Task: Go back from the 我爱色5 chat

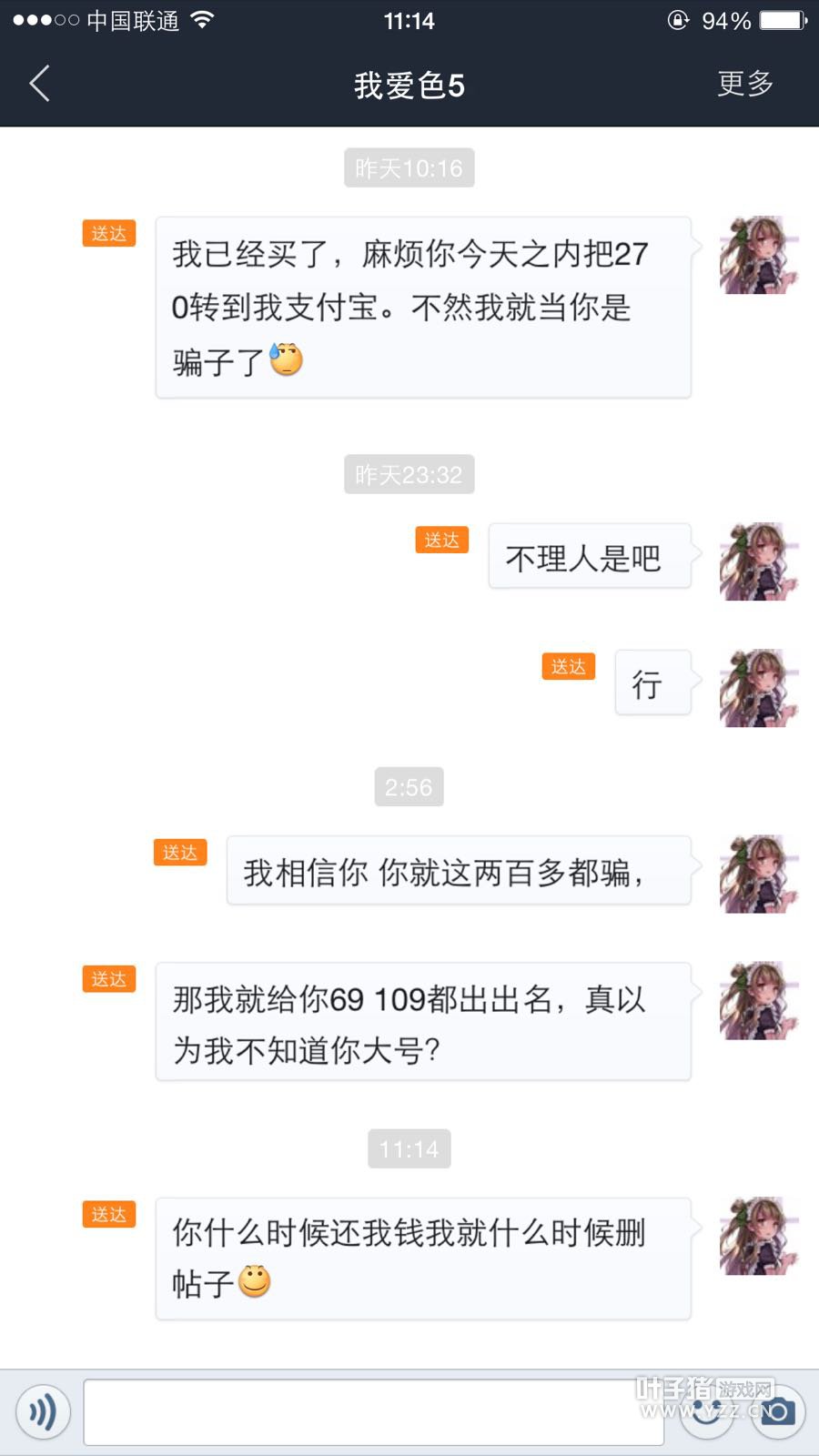Action: [40, 85]
